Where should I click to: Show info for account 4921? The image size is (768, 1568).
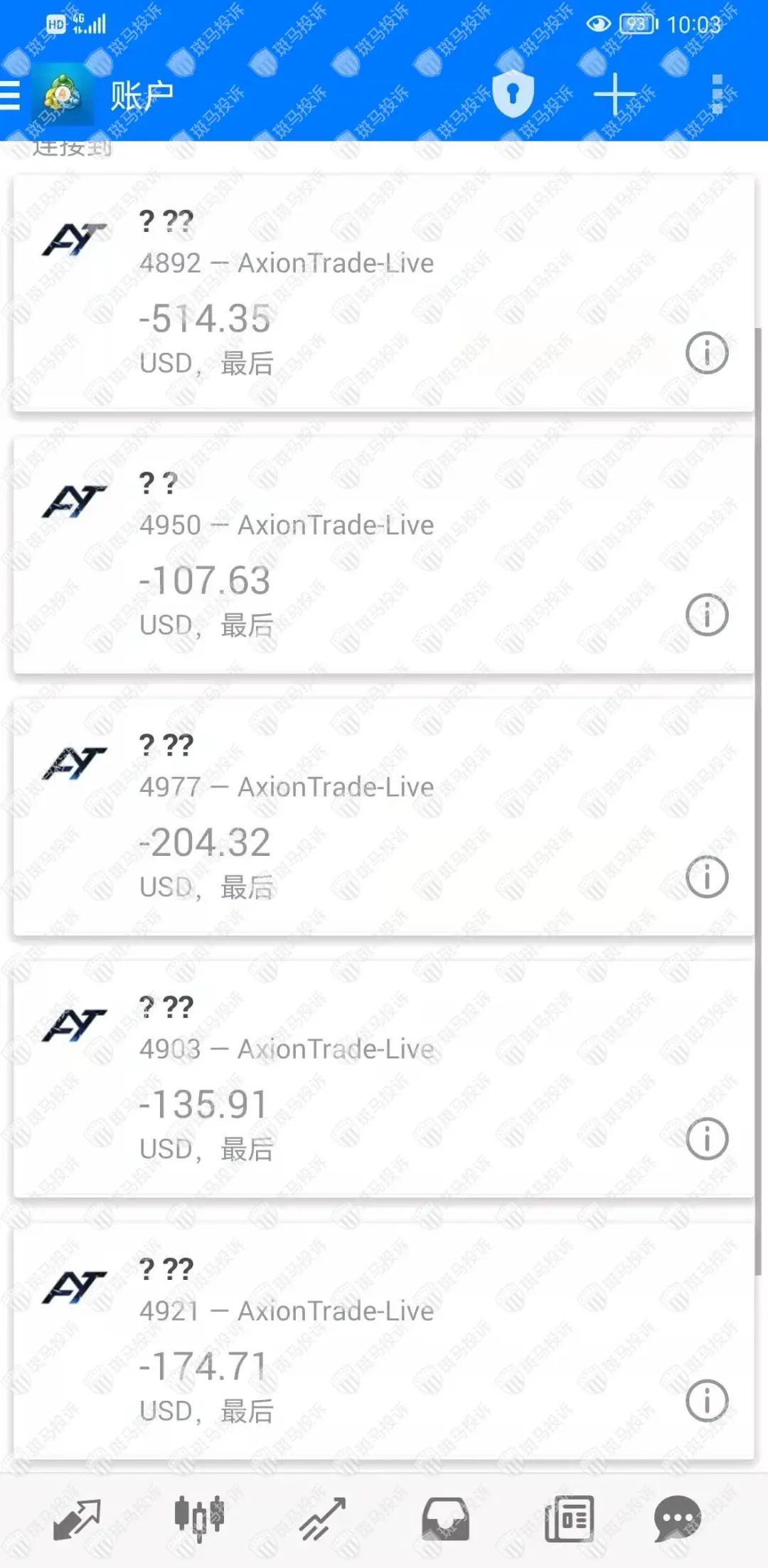click(x=707, y=1400)
